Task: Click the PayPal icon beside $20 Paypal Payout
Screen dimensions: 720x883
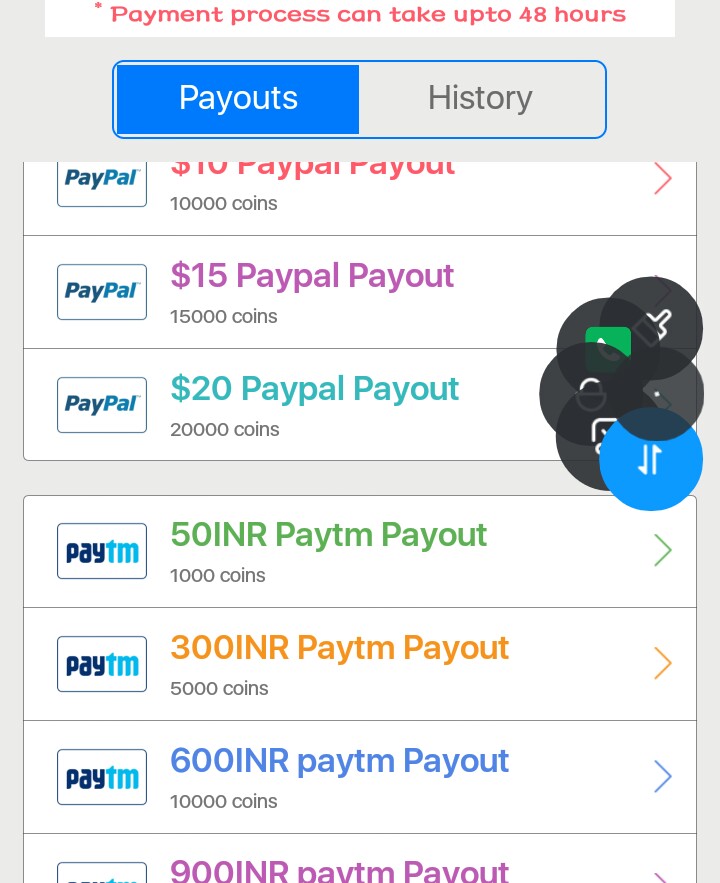Action: [x=101, y=404]
